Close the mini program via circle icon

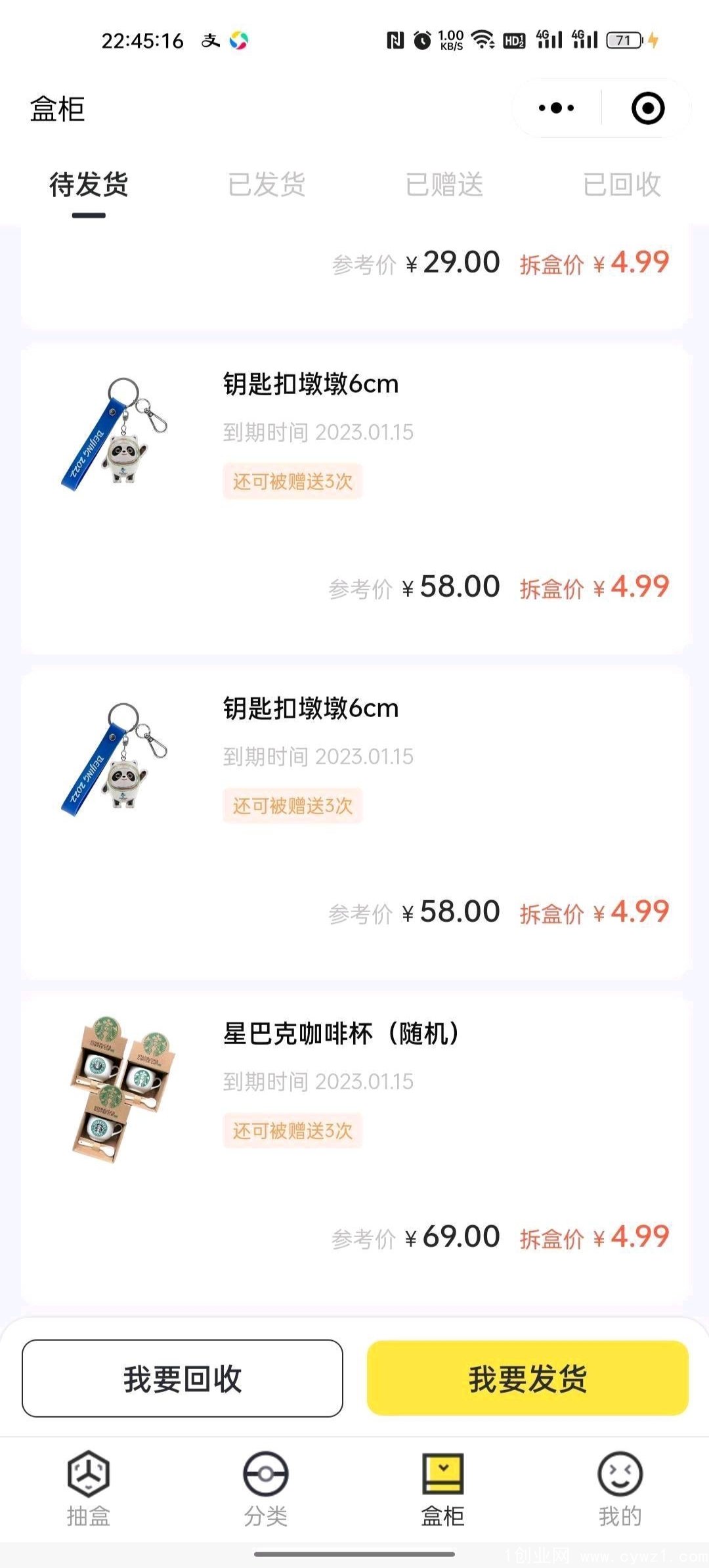647,108
